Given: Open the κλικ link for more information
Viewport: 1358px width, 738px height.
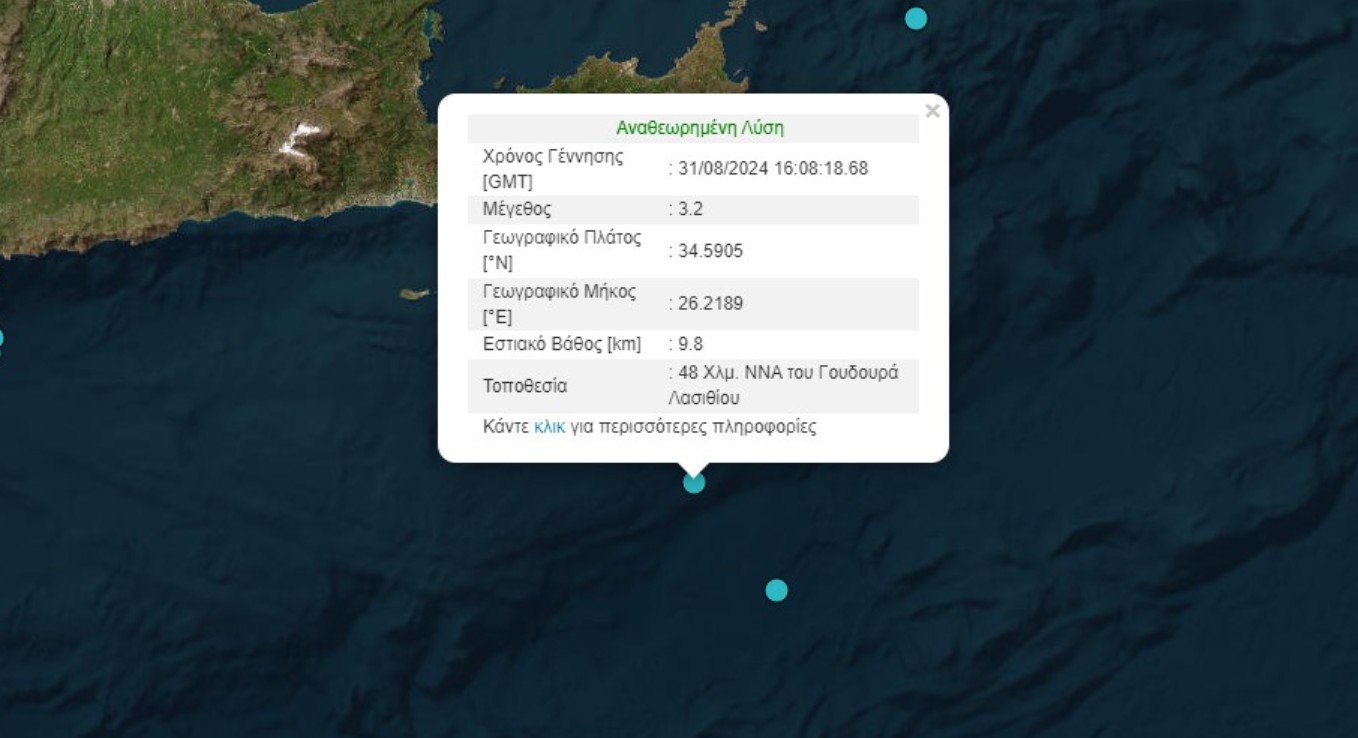Looking at the screenshot, I should 549,427.
